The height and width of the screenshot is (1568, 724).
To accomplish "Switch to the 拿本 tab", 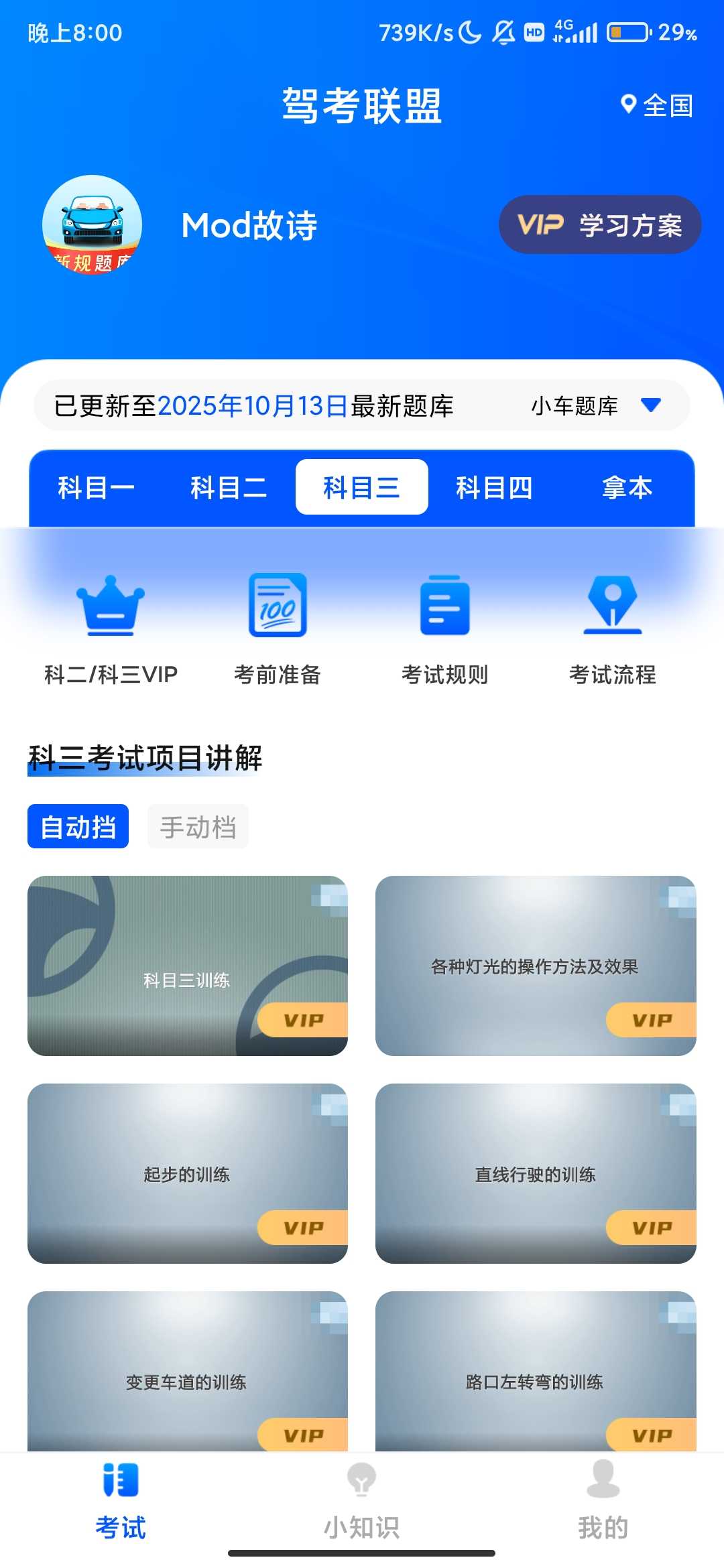I will pyautogui.click(x=627, y=487).
